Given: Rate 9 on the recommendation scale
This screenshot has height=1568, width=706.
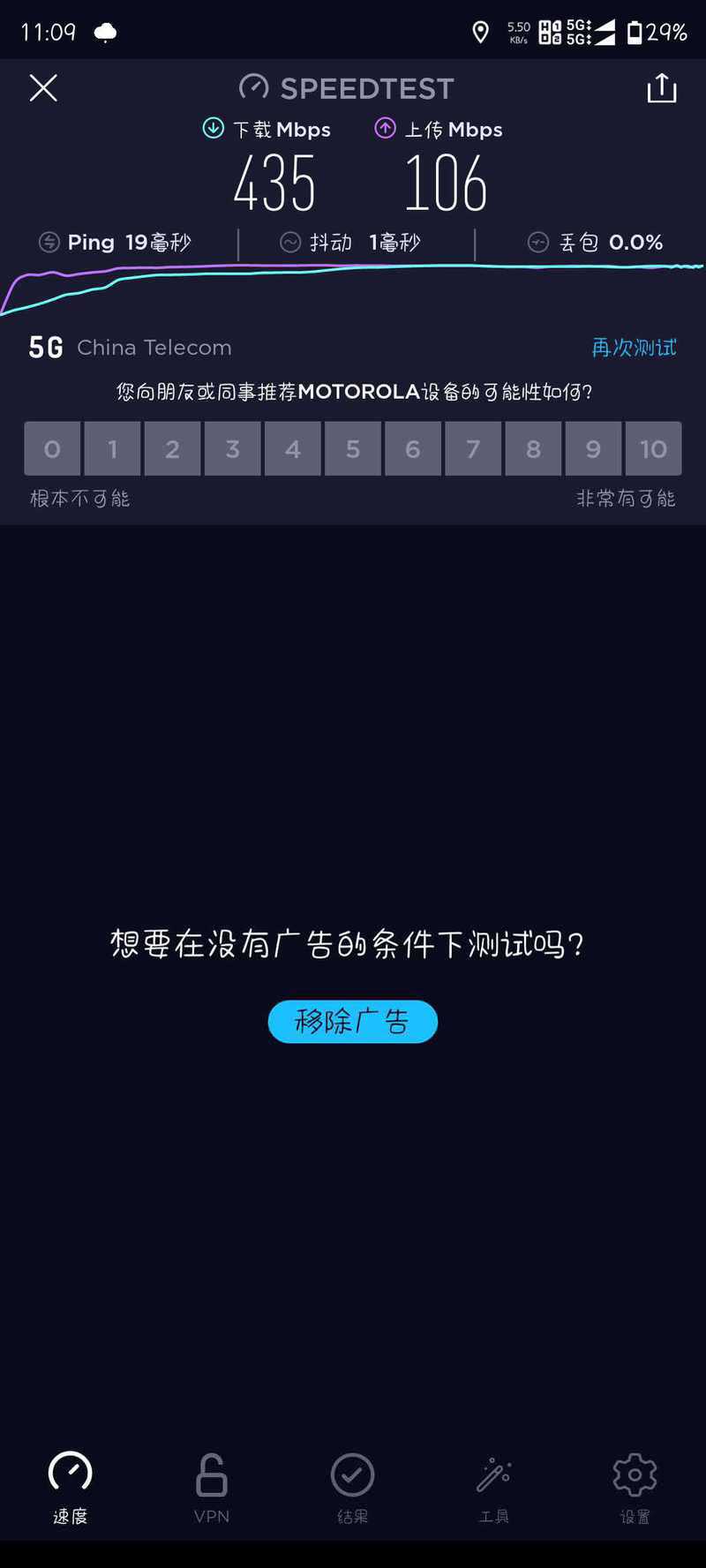Looking at the screenshot, I should coord(593,449).
